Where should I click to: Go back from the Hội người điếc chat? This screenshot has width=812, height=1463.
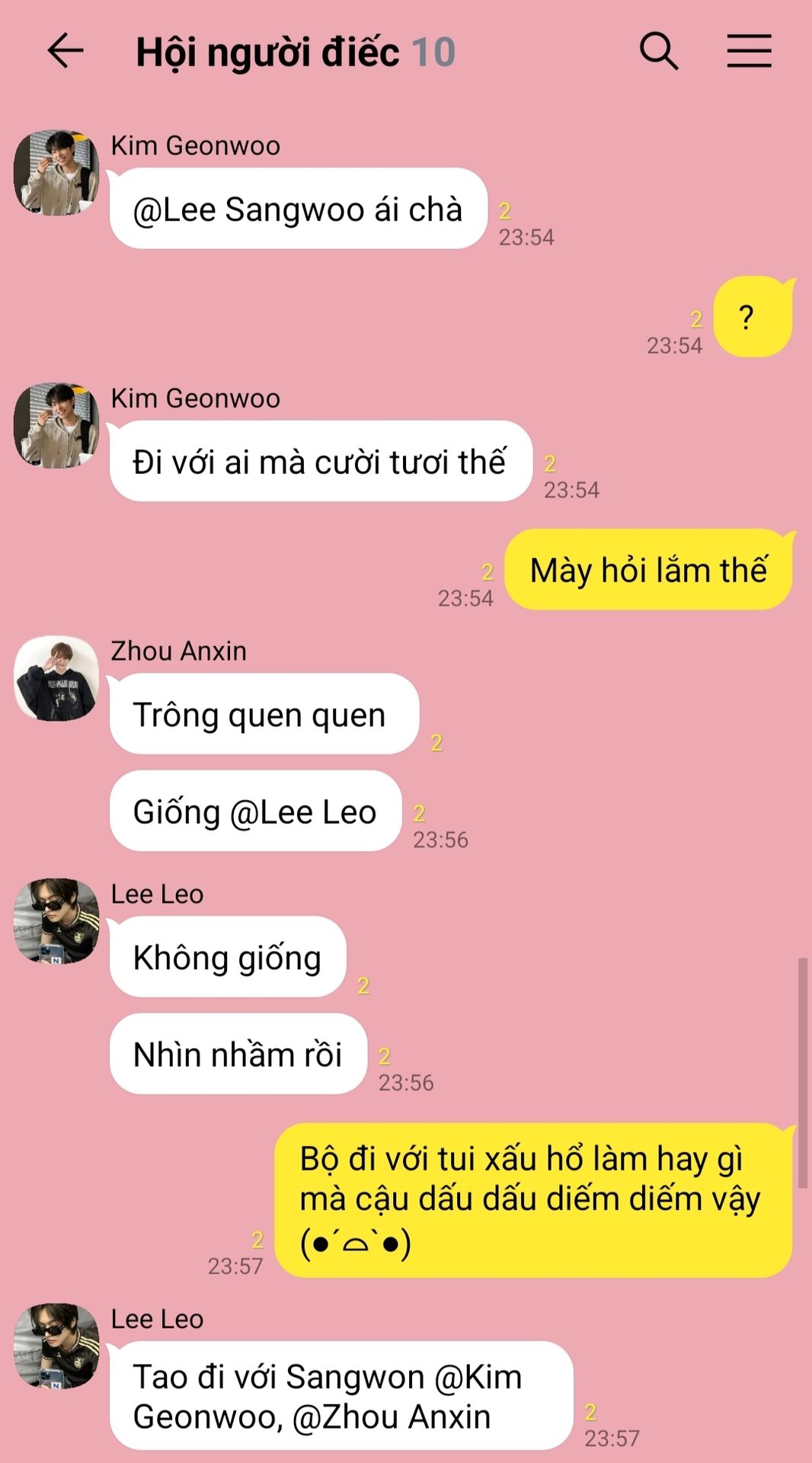click(66, 52)
